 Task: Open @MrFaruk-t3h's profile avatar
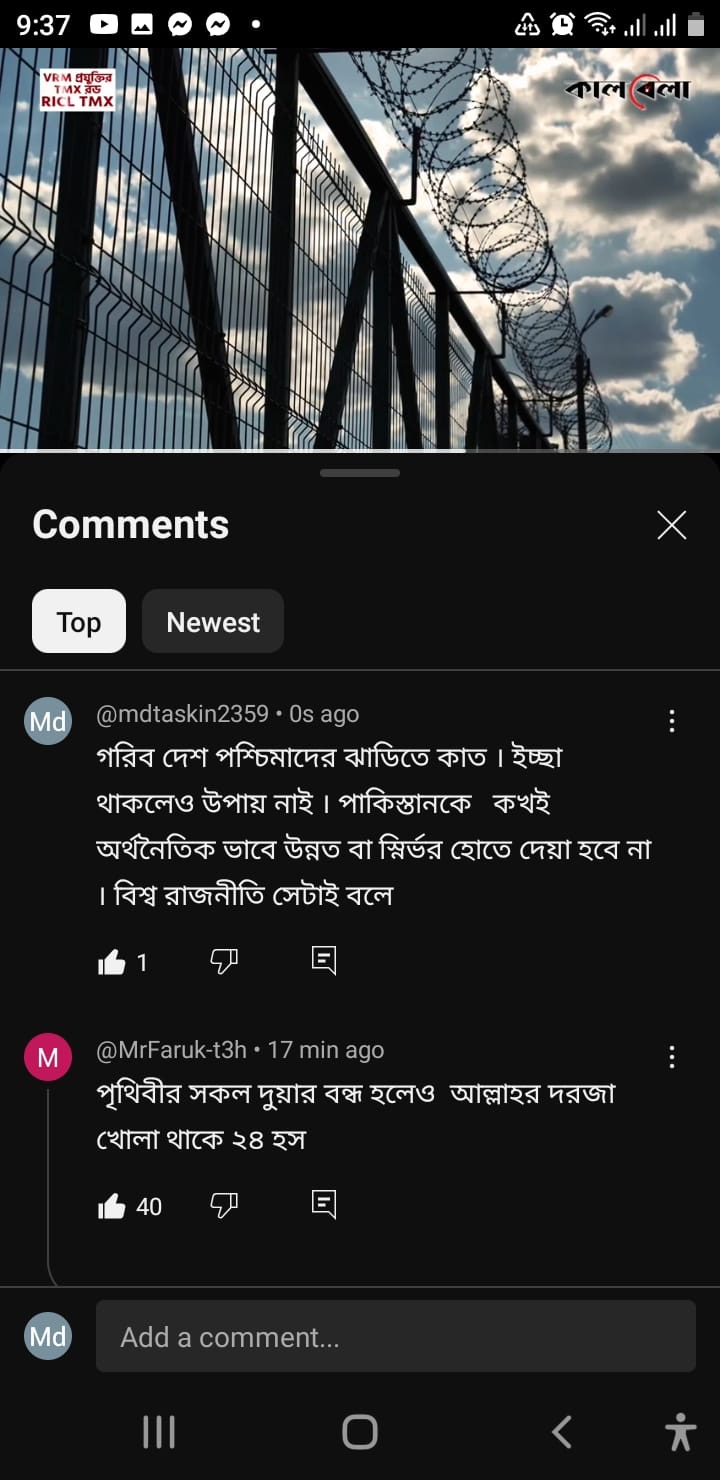point(48,1057)
